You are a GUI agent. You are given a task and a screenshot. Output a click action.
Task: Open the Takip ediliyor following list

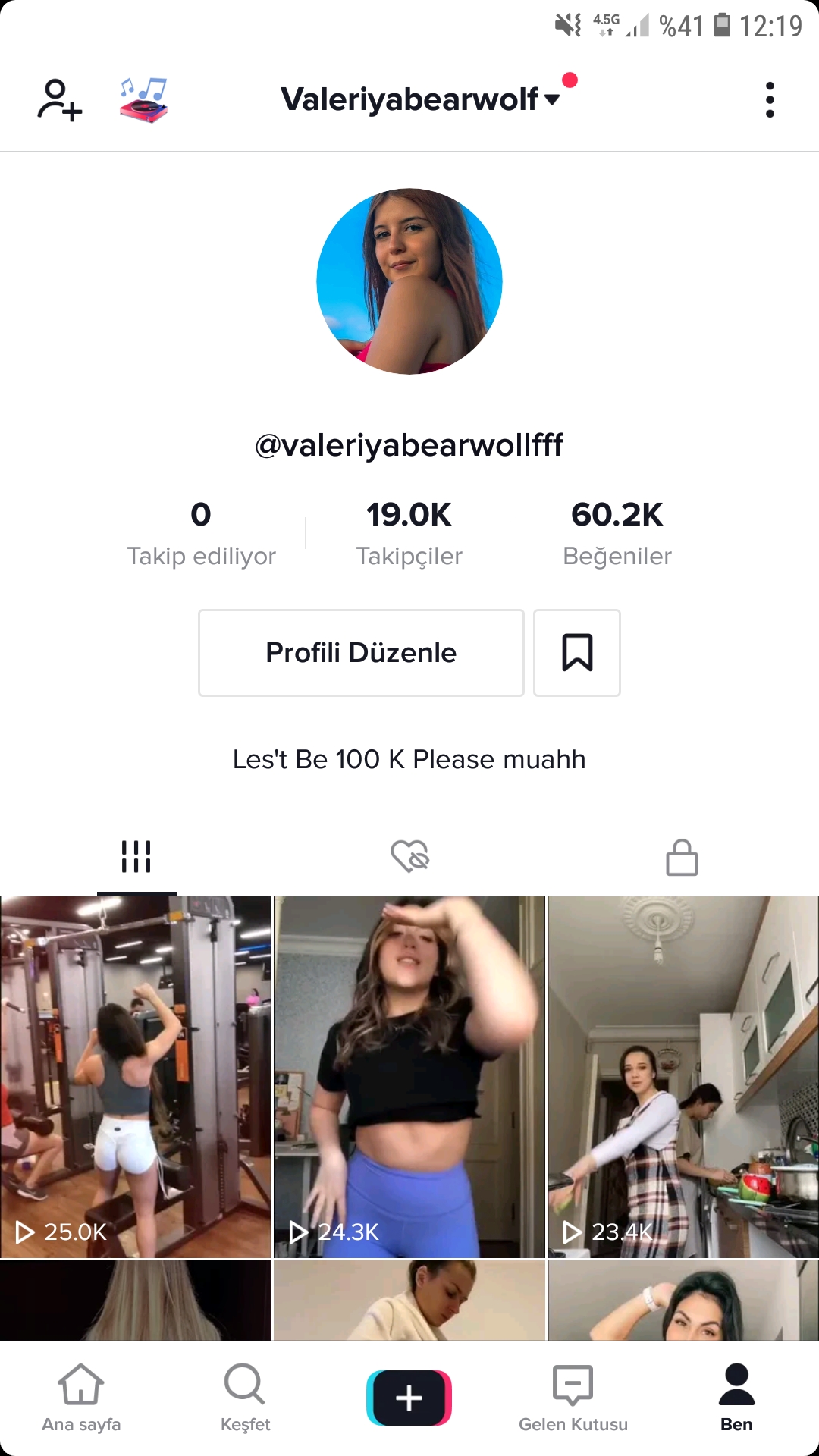(201, 532)
